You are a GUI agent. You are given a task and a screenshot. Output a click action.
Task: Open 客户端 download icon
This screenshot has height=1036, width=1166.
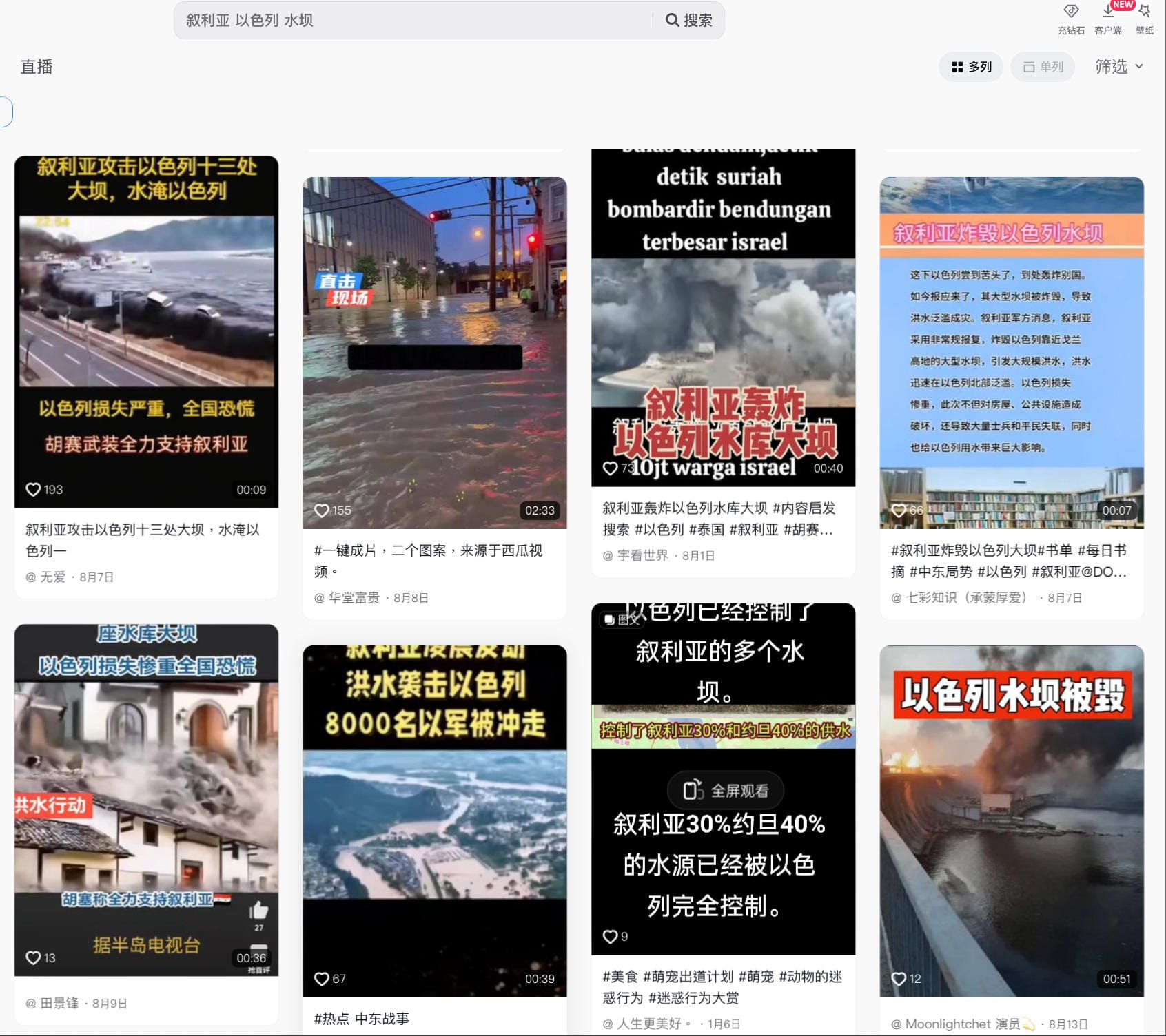1107,19
